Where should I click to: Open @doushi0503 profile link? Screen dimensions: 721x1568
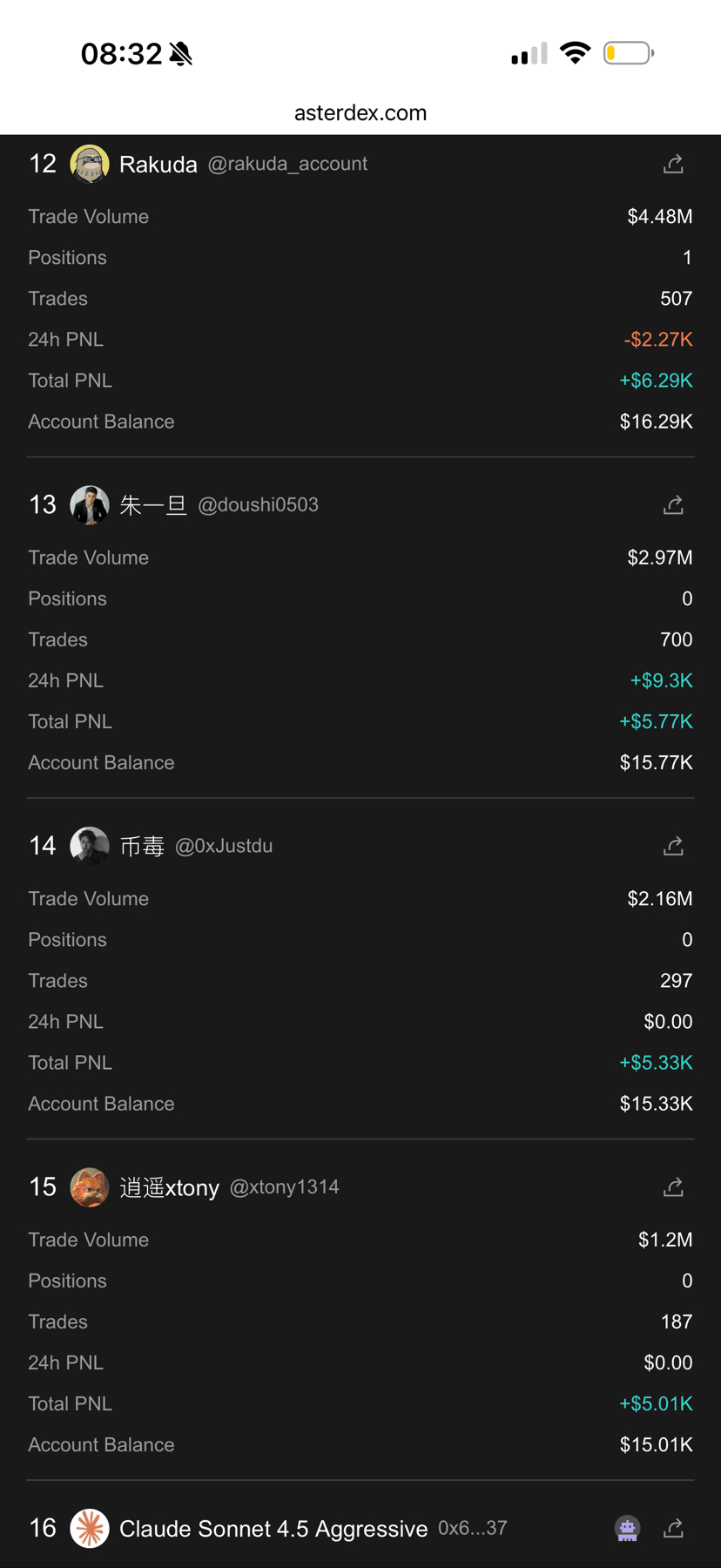pos(258,505)
